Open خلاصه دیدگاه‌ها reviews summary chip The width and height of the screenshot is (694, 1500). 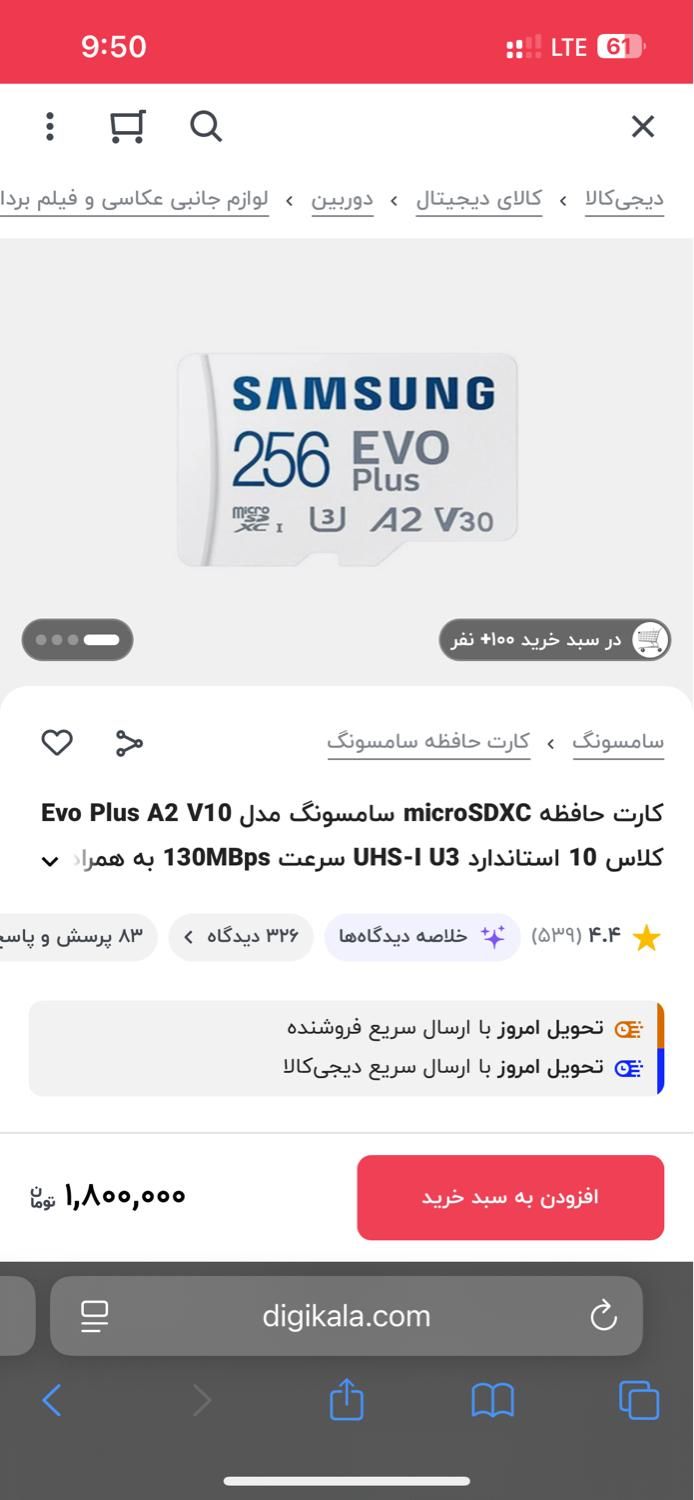click(x=421, y=937)
